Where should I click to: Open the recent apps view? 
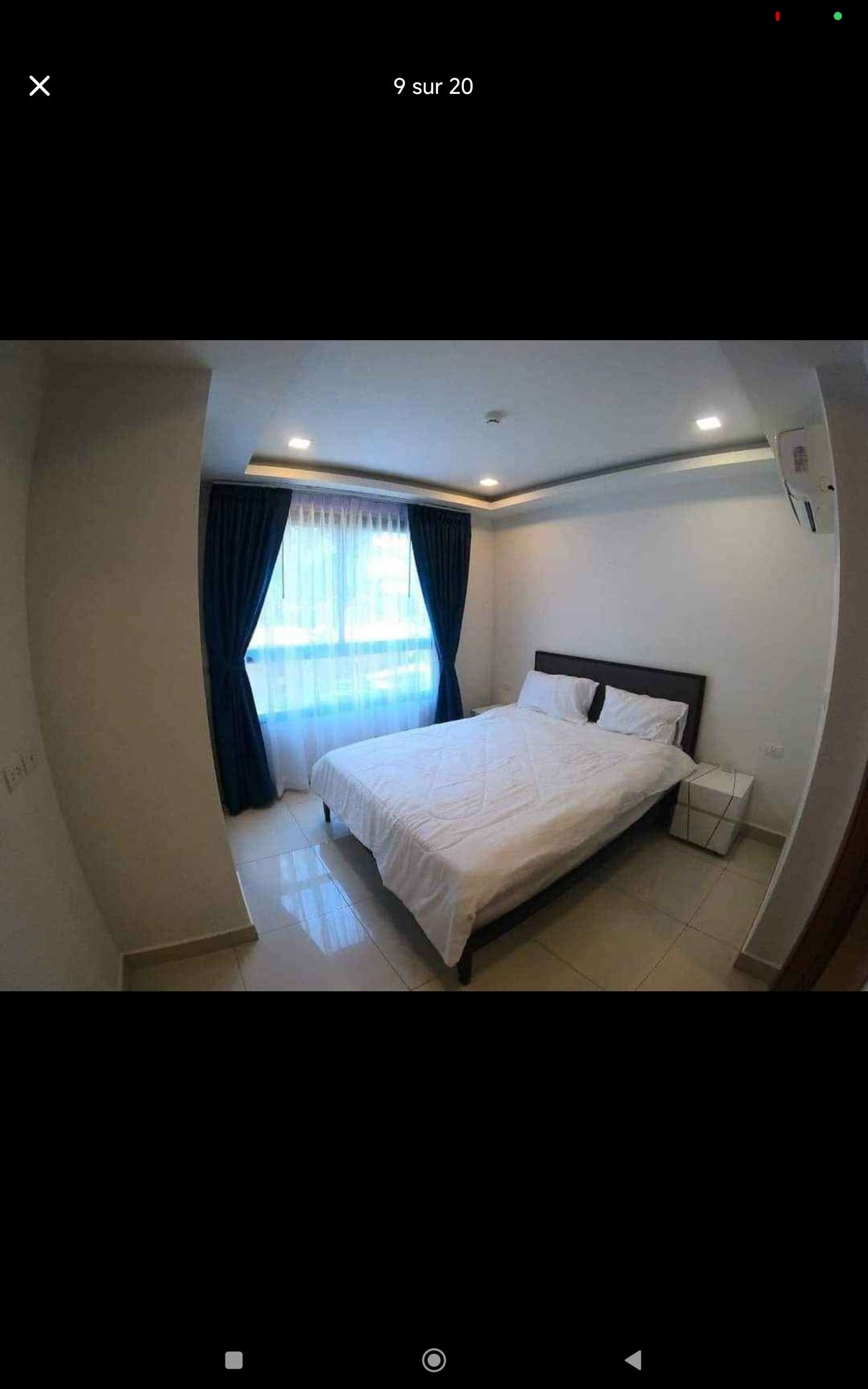click(234, 1360)
